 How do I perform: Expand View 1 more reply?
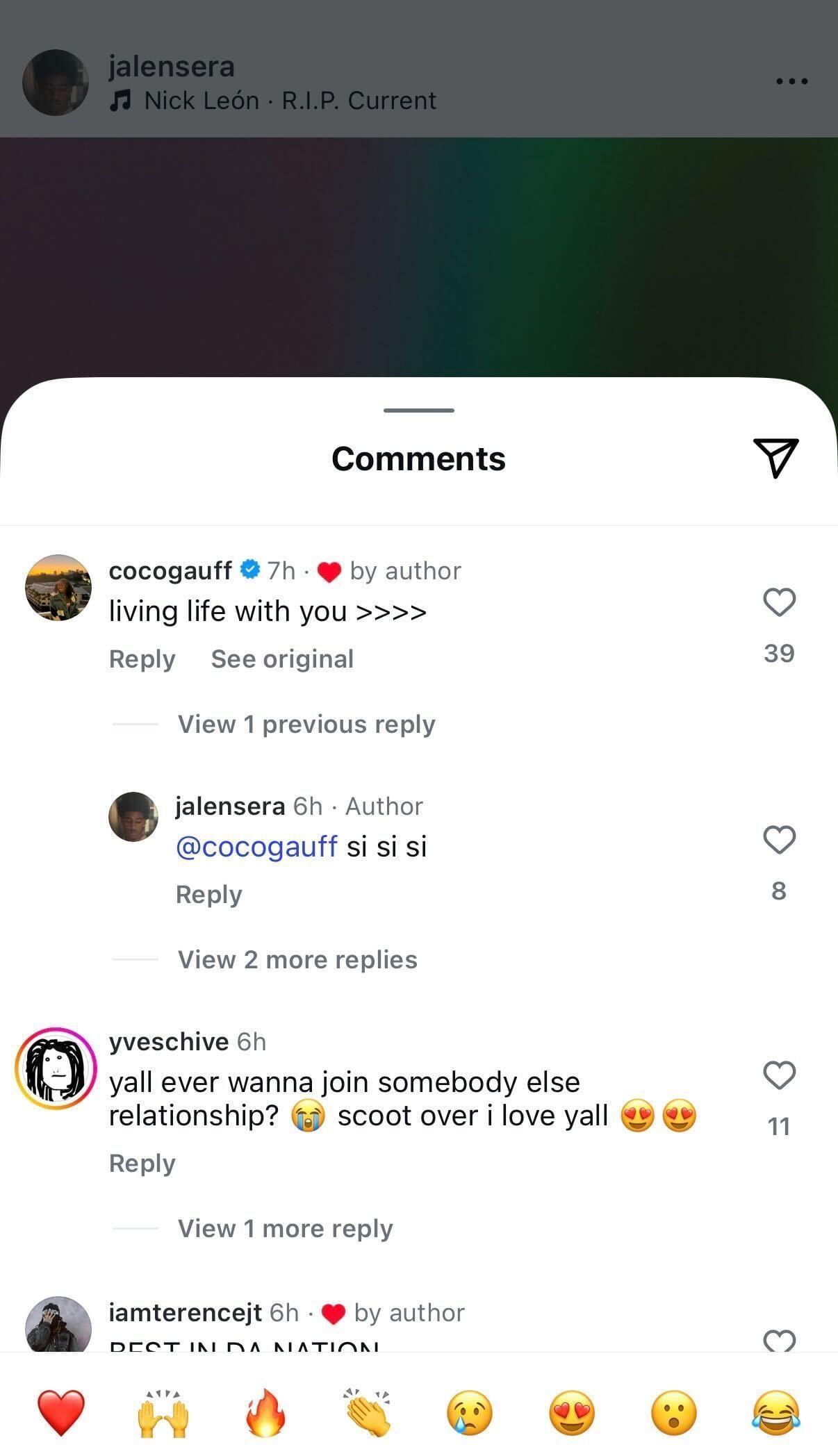pos(285,1228)
